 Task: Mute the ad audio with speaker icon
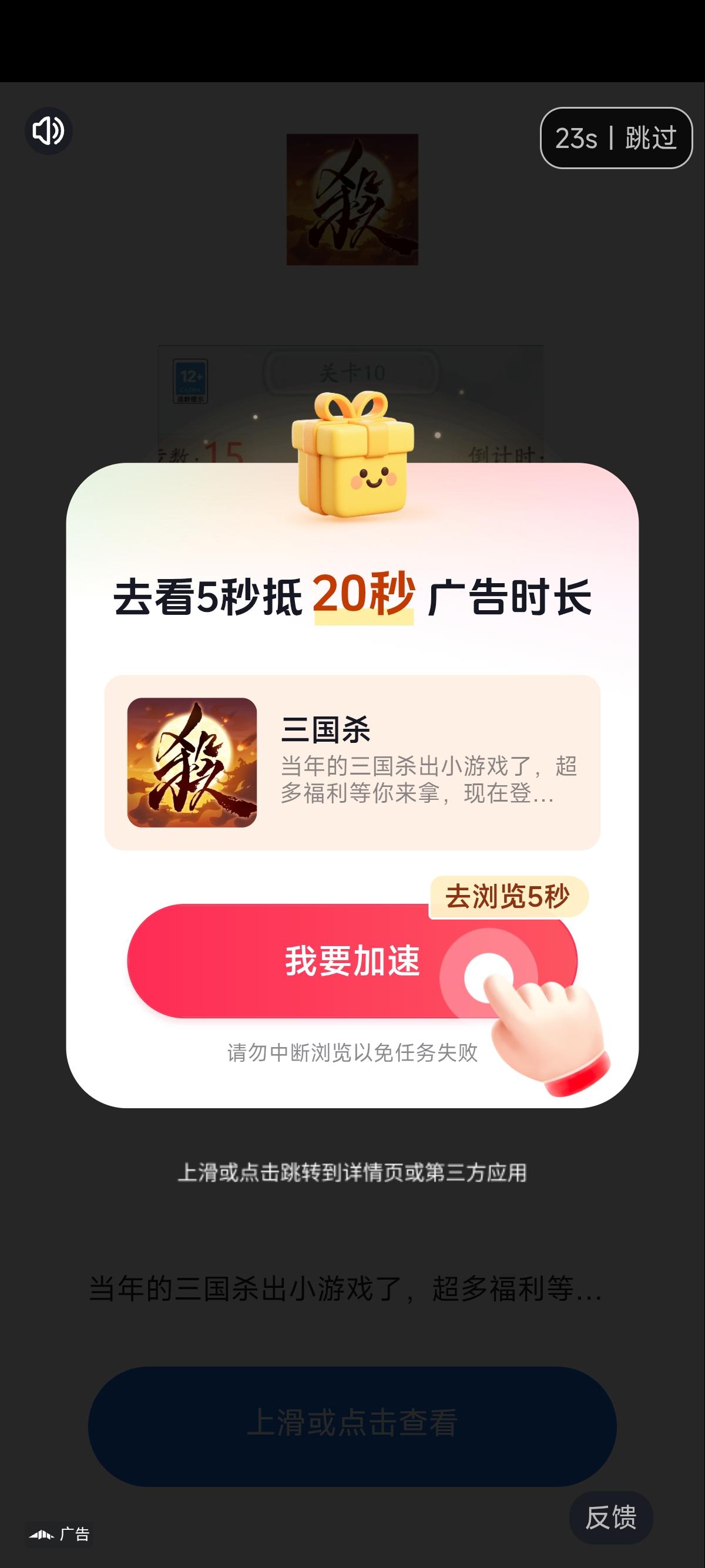click(x=49, y=130)
